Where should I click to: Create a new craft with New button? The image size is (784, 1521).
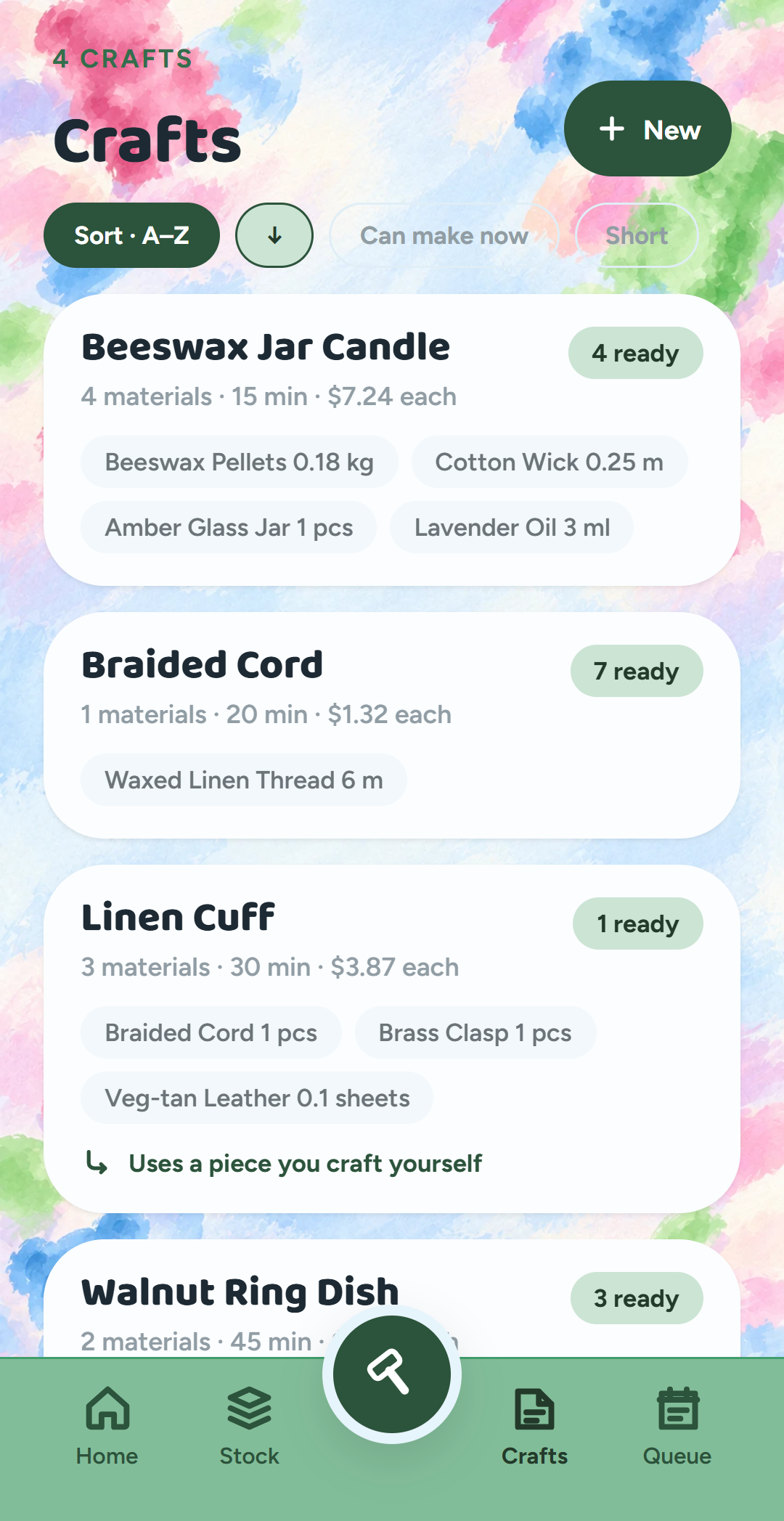(648, 129)
